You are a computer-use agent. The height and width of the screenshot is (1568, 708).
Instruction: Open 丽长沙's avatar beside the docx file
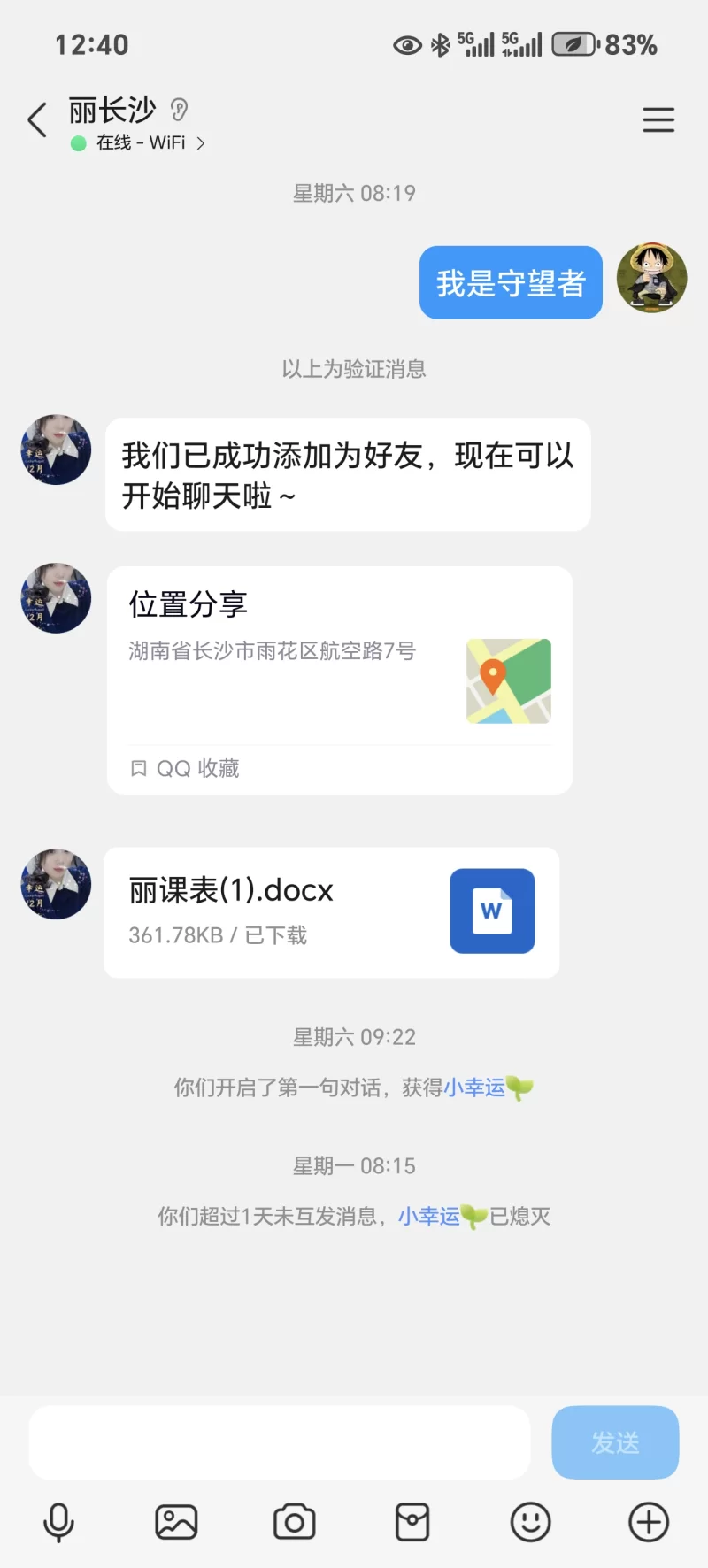tap(56, 884)
